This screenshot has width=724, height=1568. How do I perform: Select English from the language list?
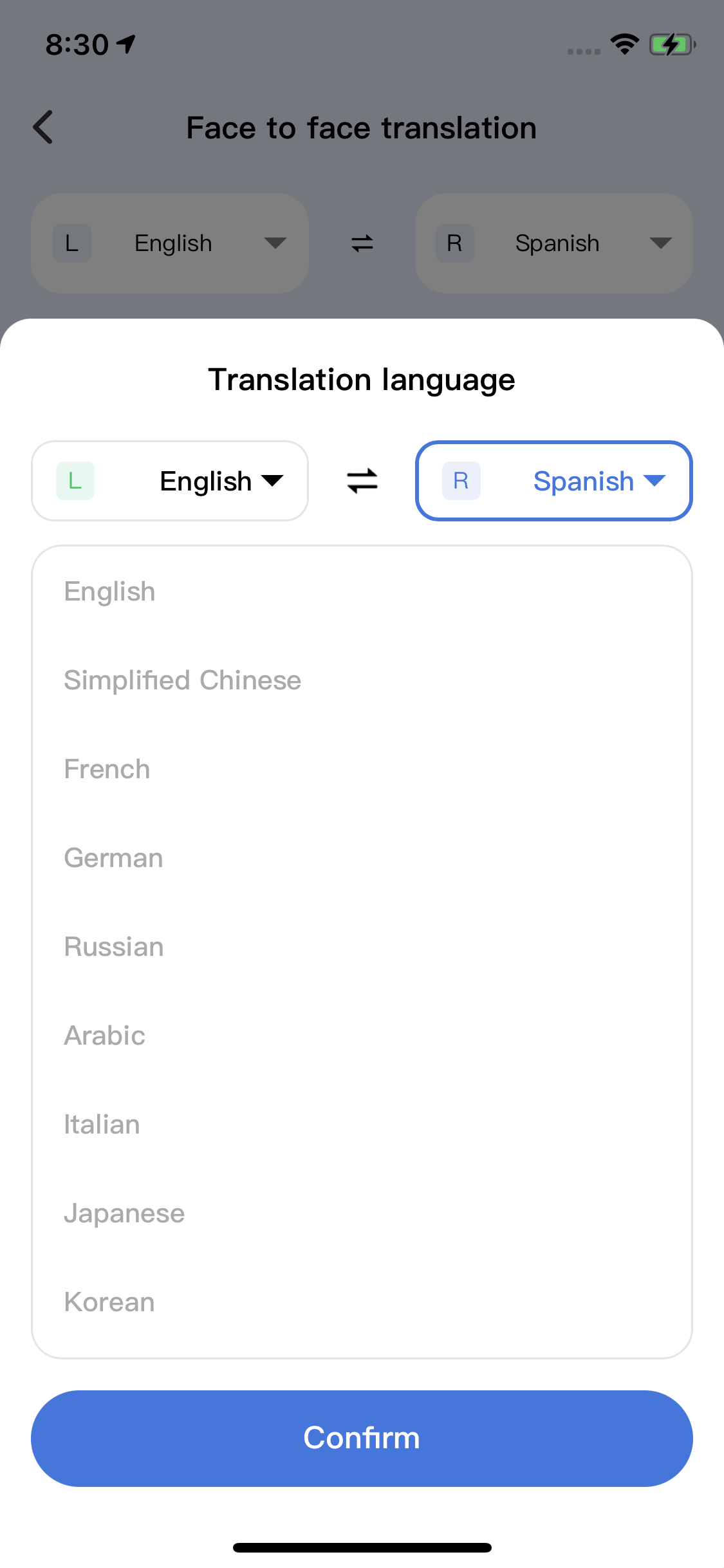tap(362, 592)
